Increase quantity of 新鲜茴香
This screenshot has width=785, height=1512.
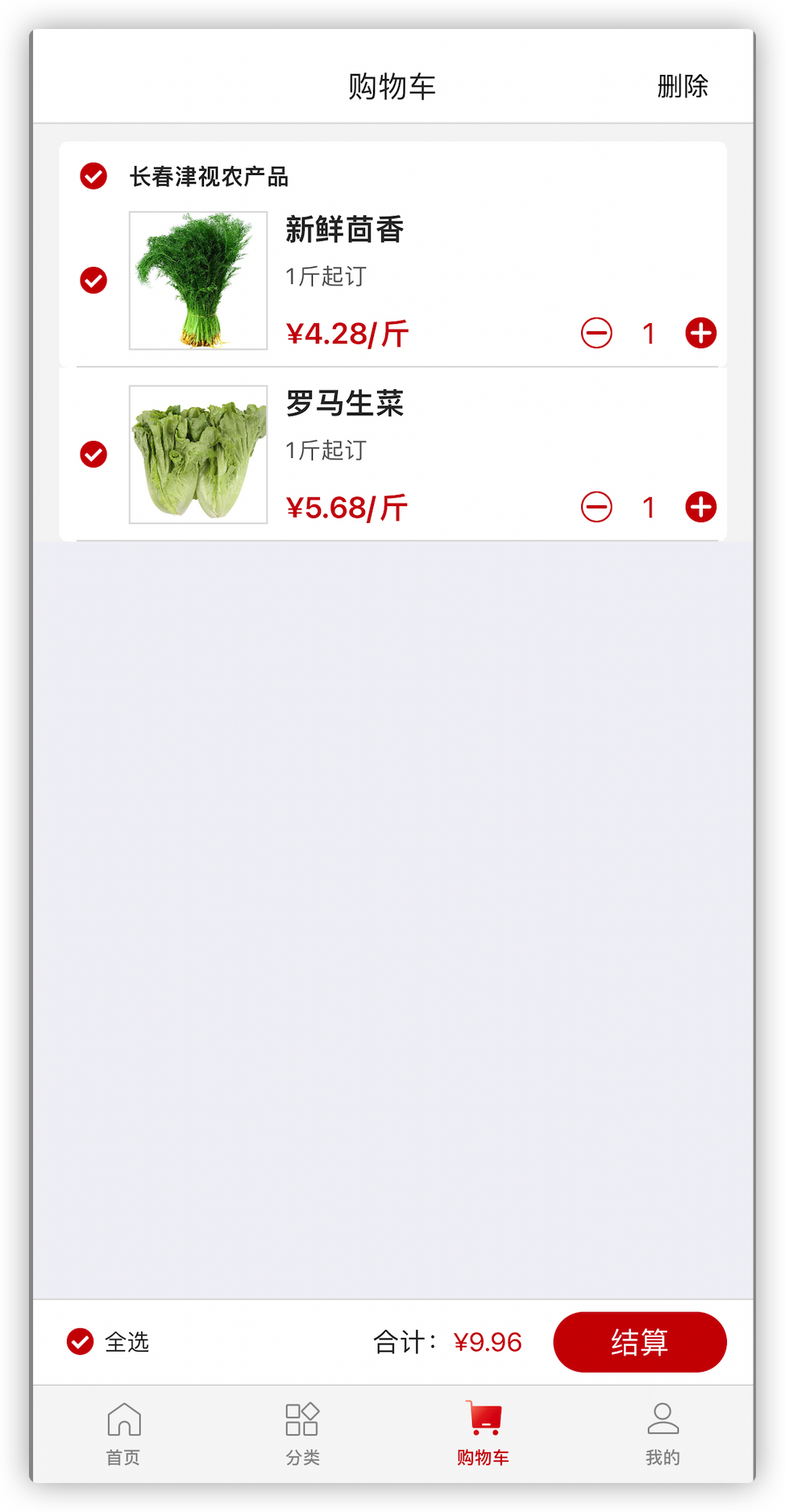(700, 333)
